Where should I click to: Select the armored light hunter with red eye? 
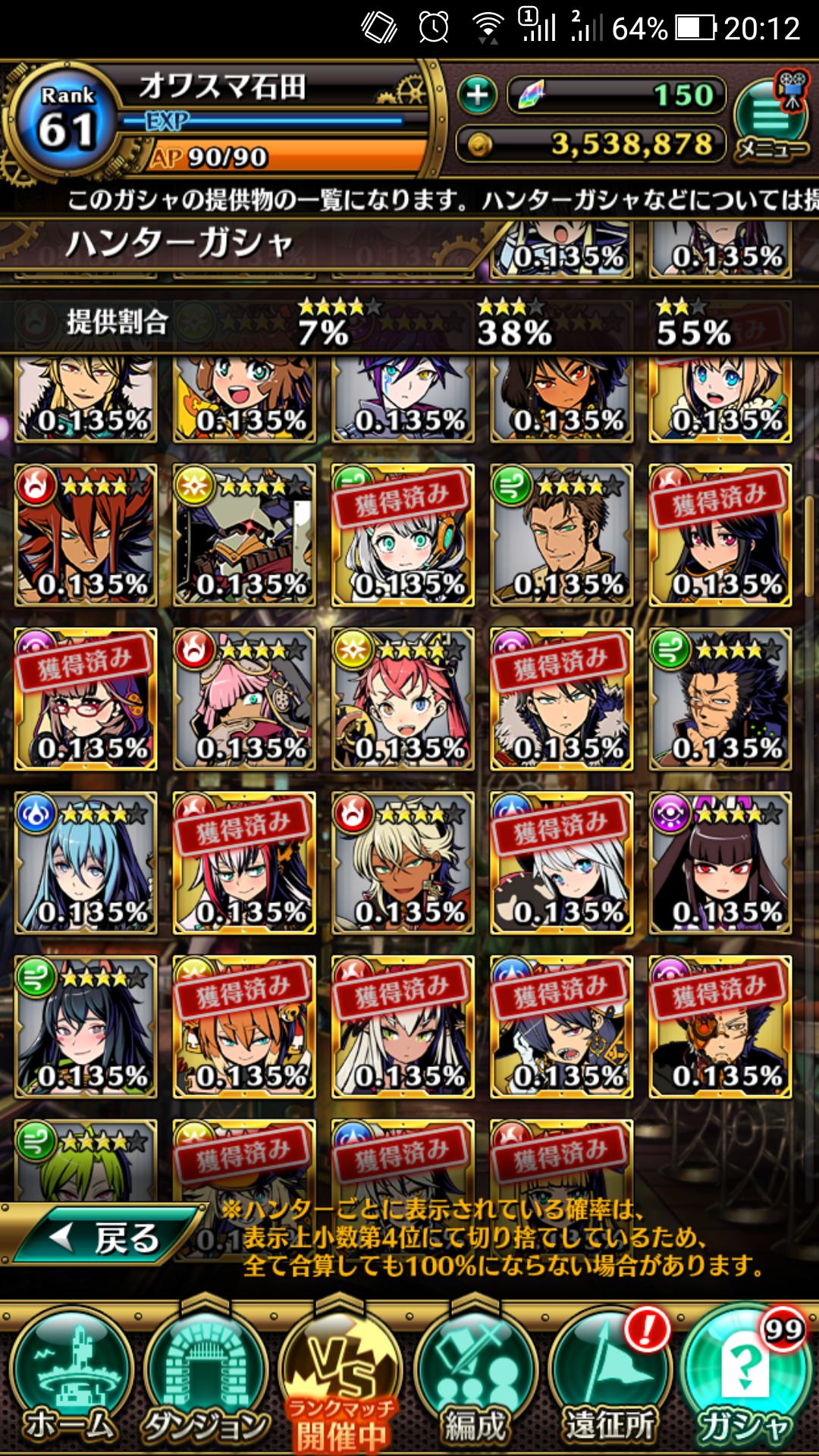pos(244,535)
